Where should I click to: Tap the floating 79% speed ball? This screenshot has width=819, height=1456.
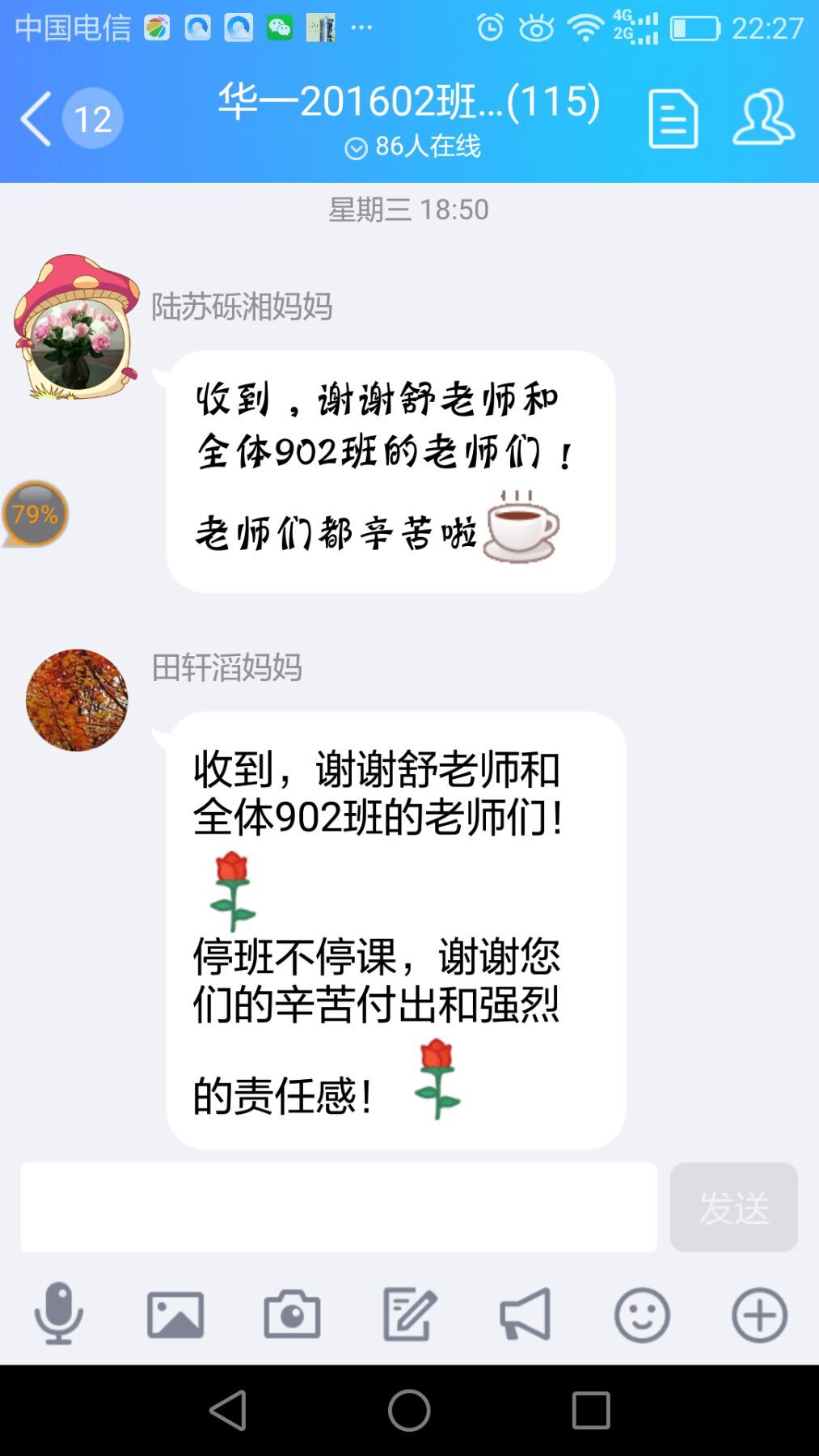pyautogui.click(x=35, y=514)
